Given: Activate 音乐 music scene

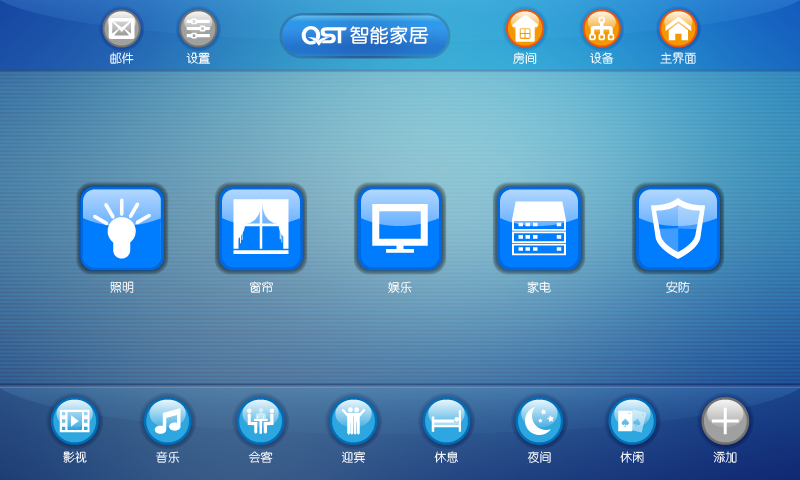Looking at the screenshot, I should click(x=168, y=421).
